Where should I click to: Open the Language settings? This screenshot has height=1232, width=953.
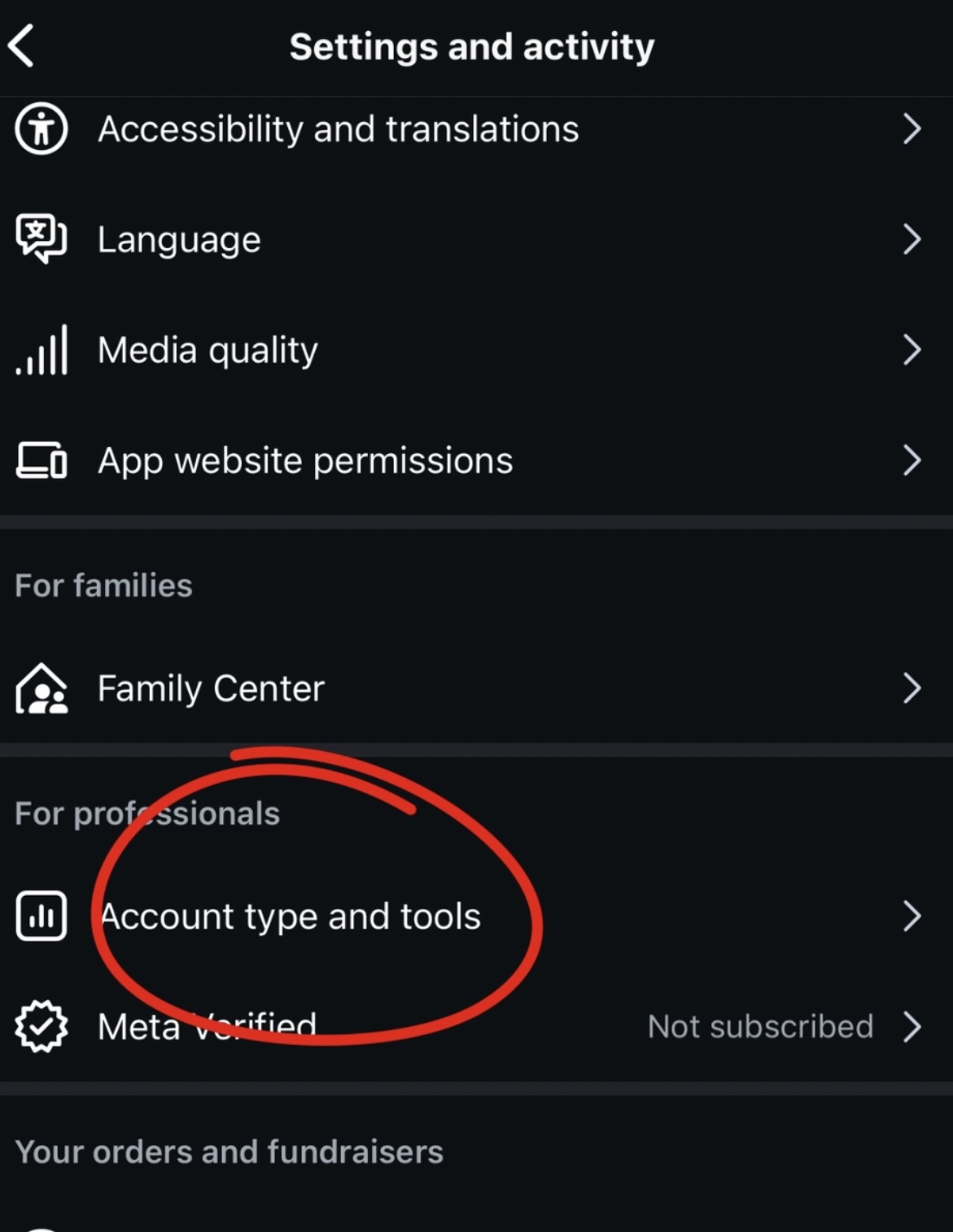point(179,240)
